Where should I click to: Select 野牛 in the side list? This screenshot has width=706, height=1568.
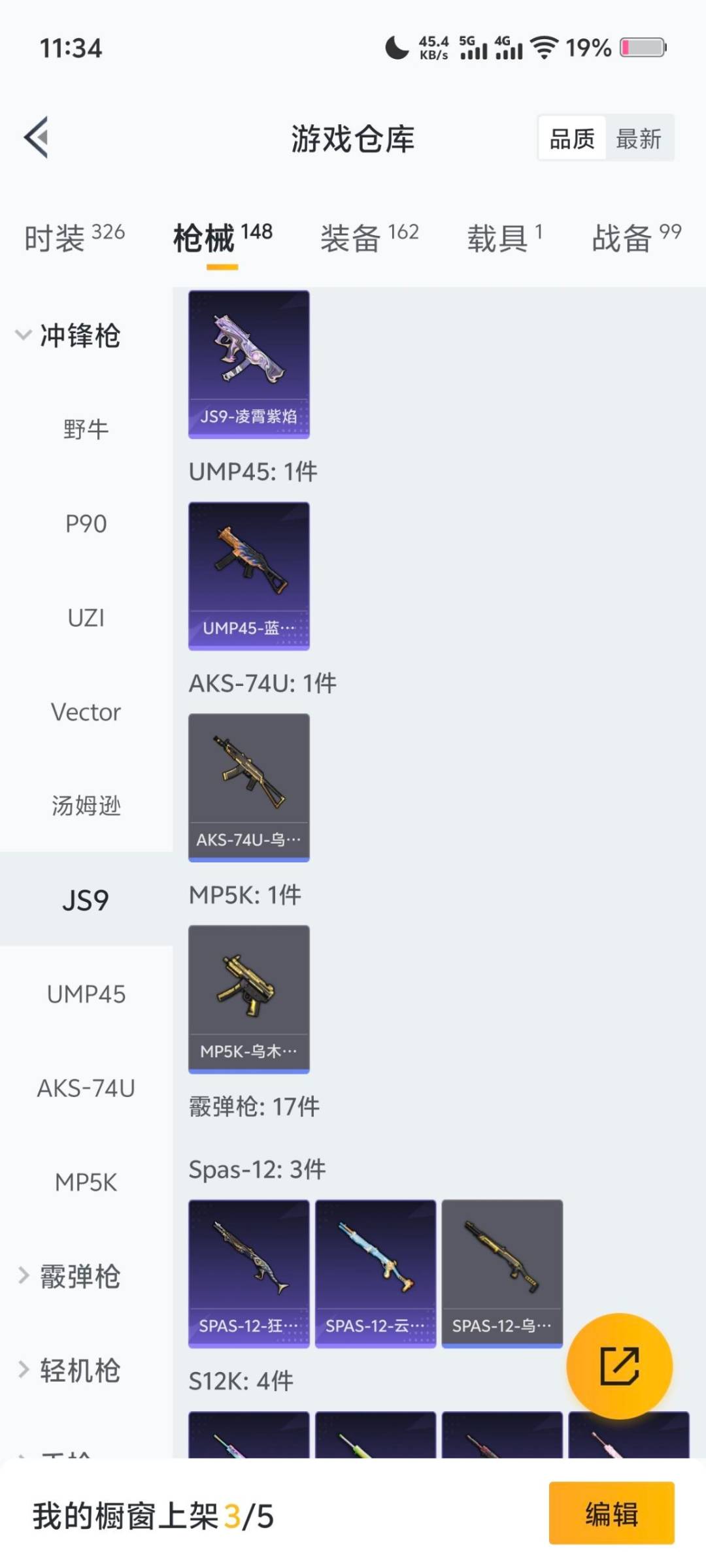tap(86, 430)
